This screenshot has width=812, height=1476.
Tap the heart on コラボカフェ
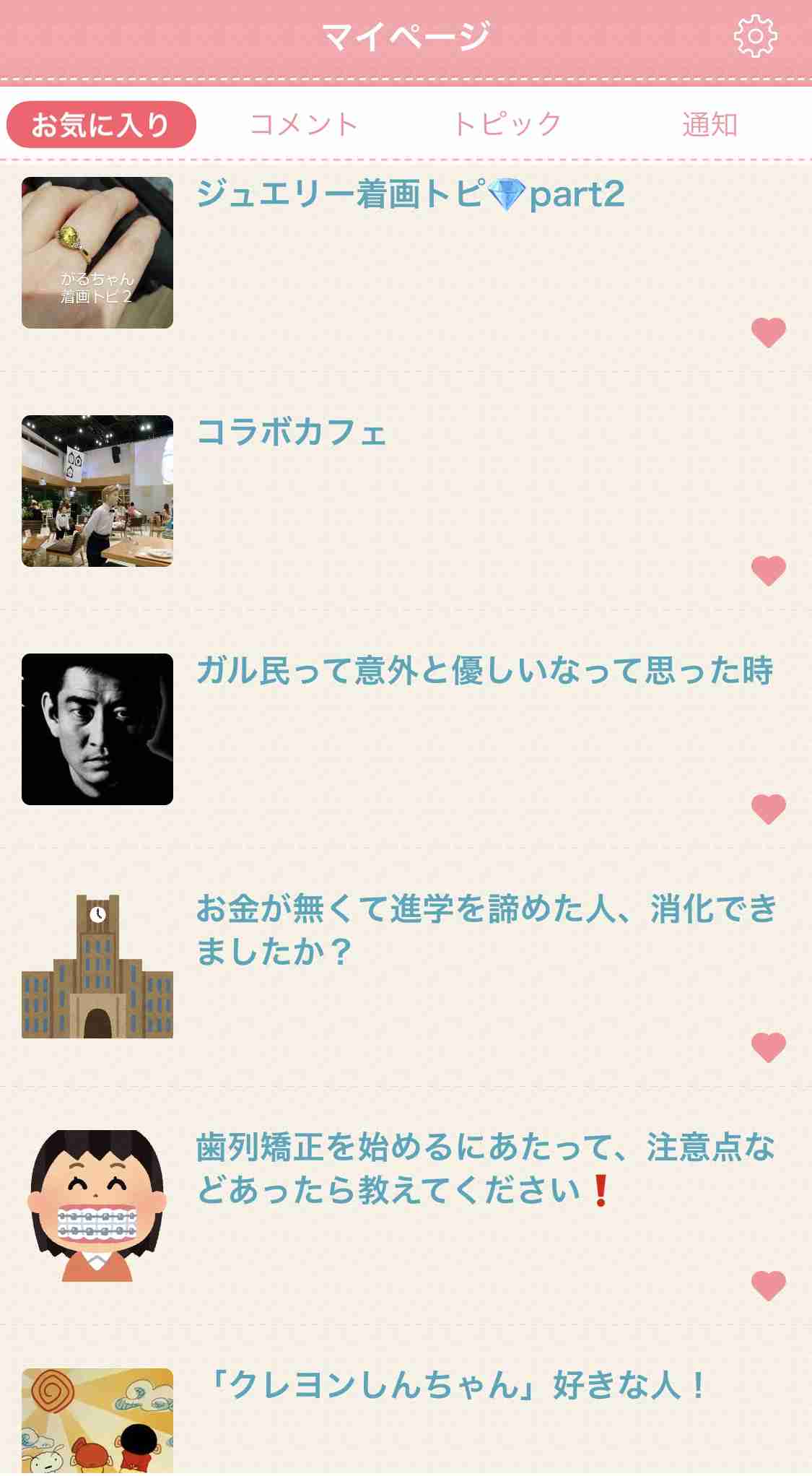coord(768,570)
